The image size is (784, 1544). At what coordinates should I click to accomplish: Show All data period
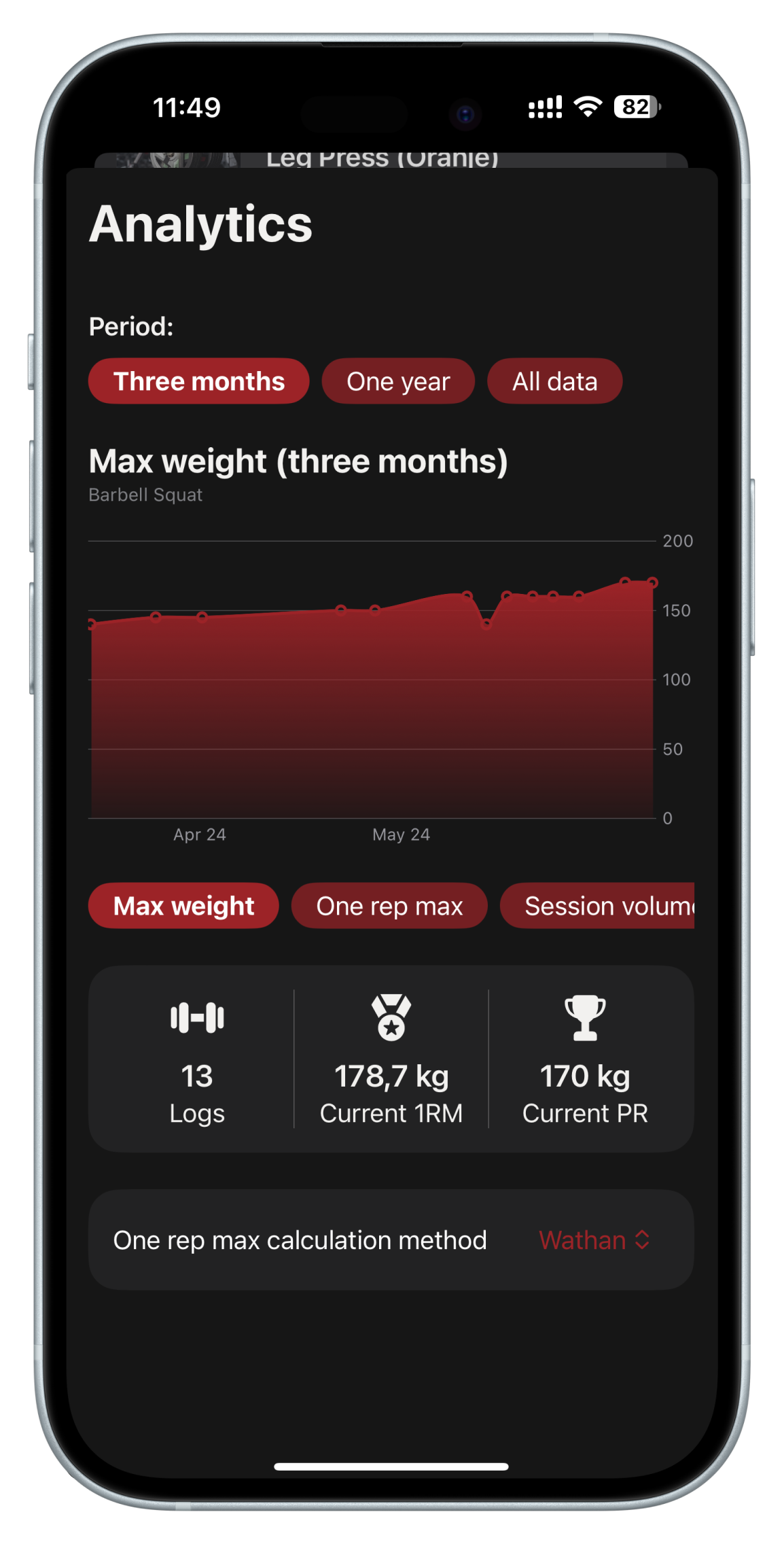554,381
